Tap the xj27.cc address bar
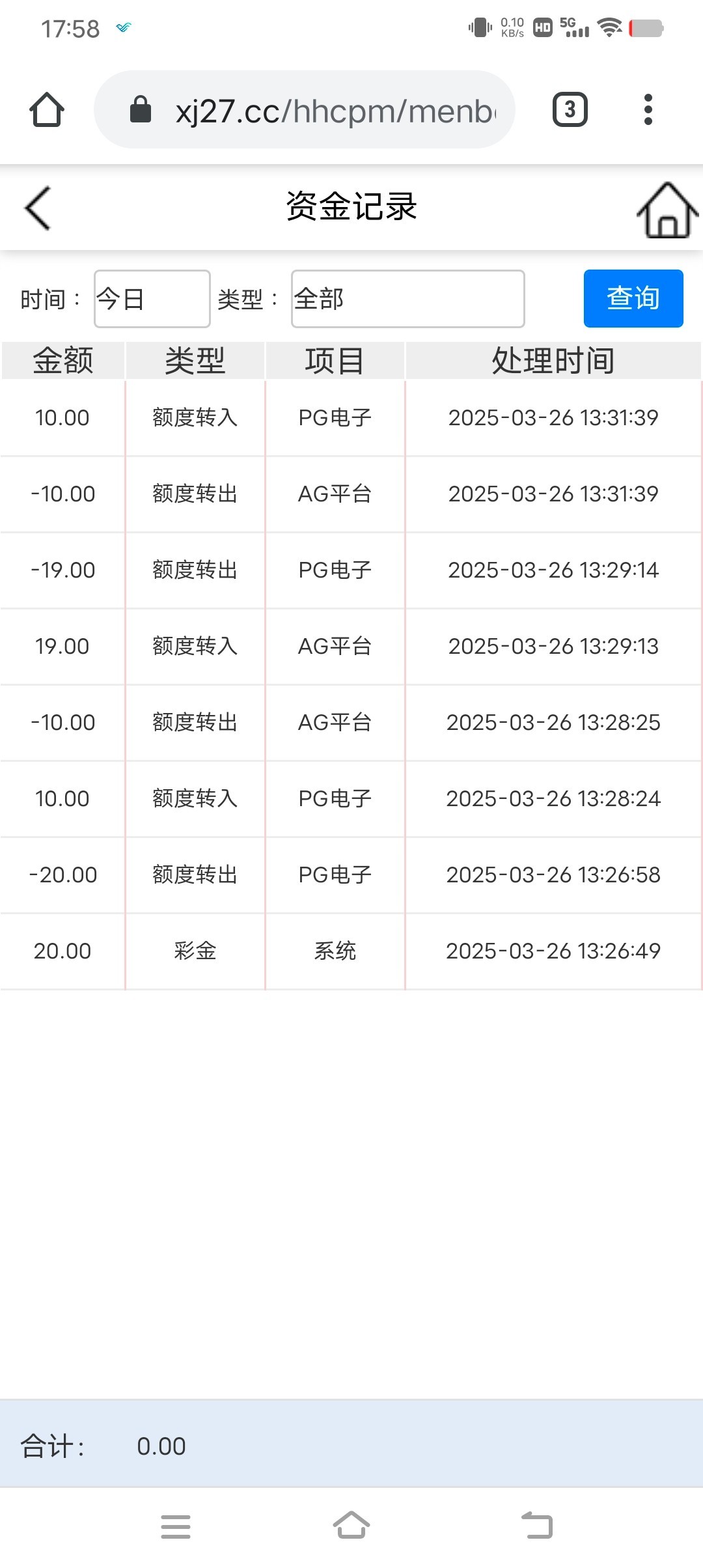703x1568 pixels. coord(305,109)
